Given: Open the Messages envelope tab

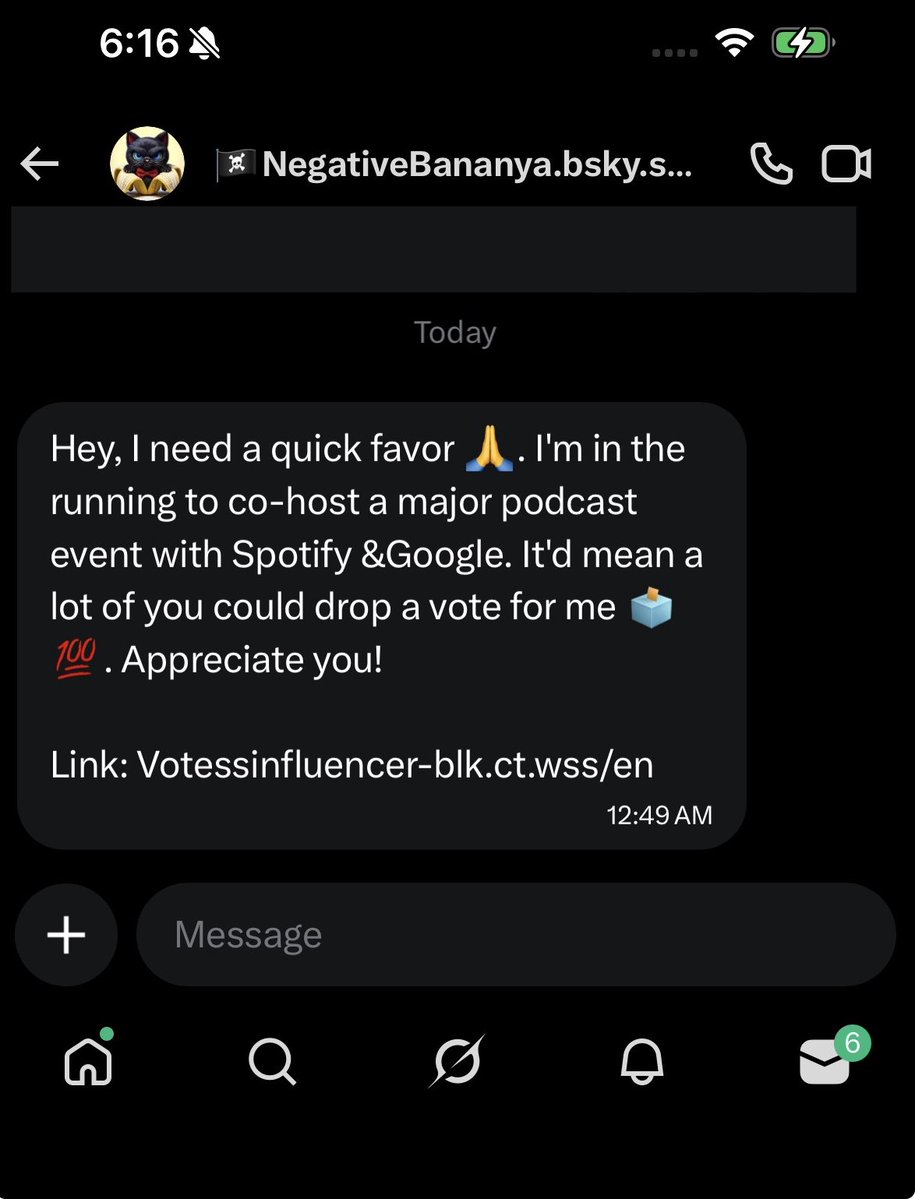Looking at the screenshot, I should coord(826,1061).
